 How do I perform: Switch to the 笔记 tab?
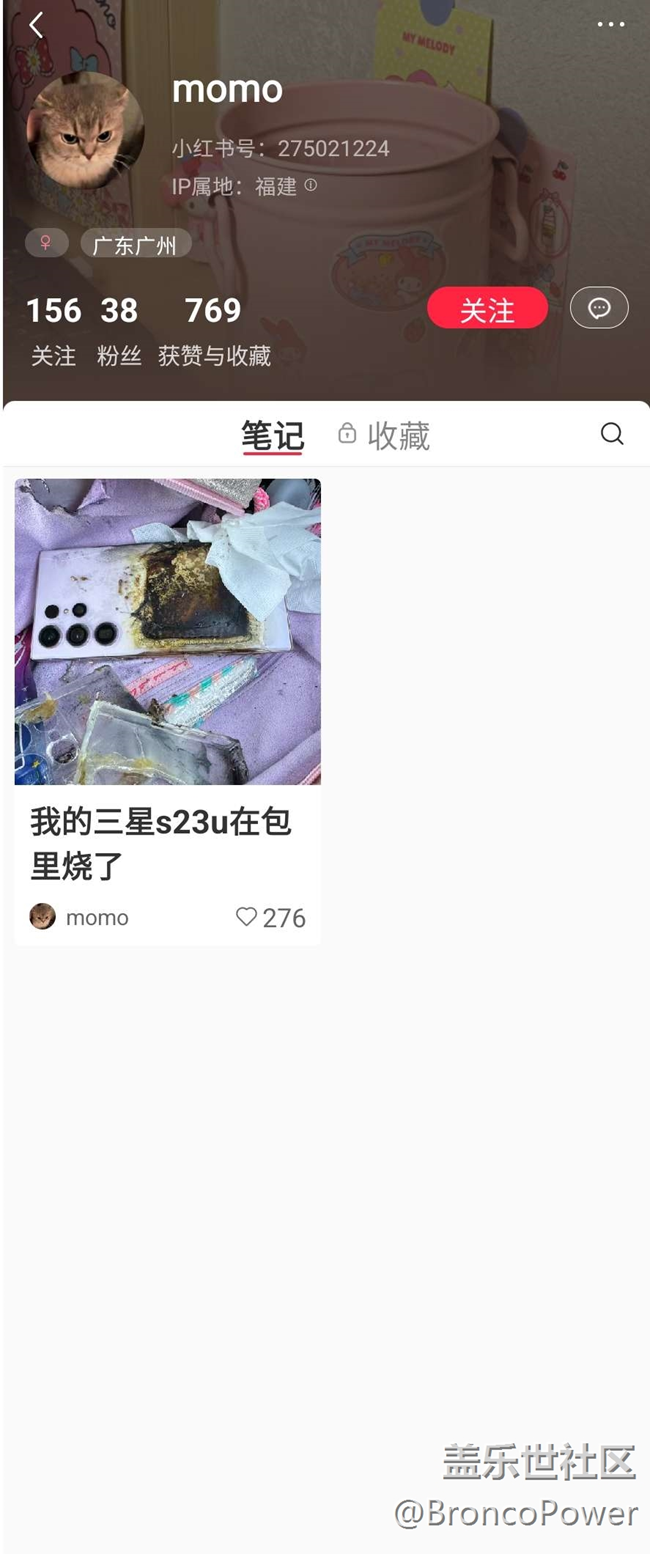click(x=272, y=436)
